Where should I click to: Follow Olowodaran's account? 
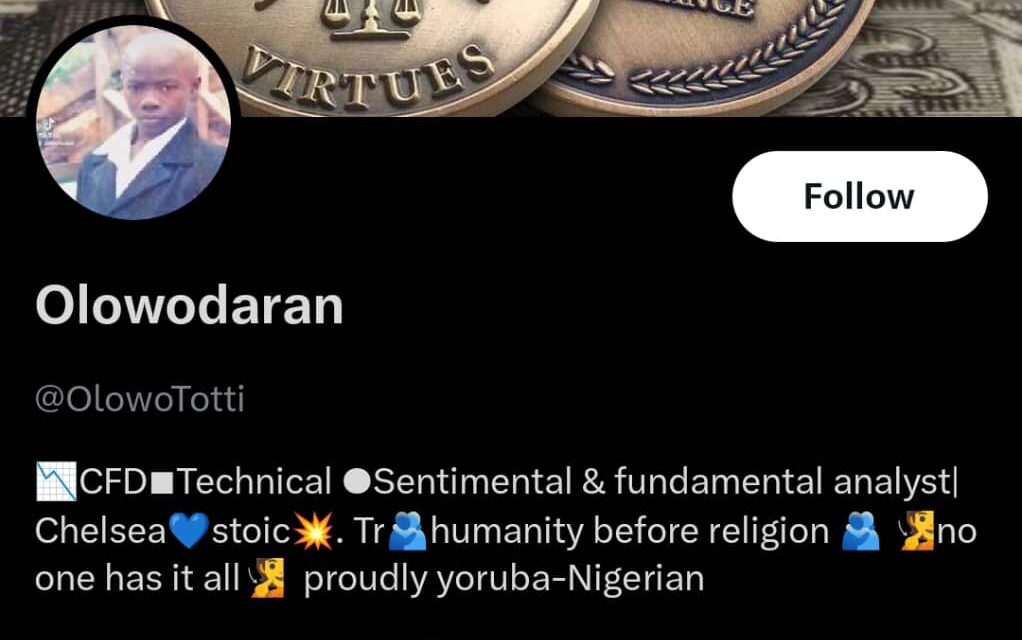(859, 197)
